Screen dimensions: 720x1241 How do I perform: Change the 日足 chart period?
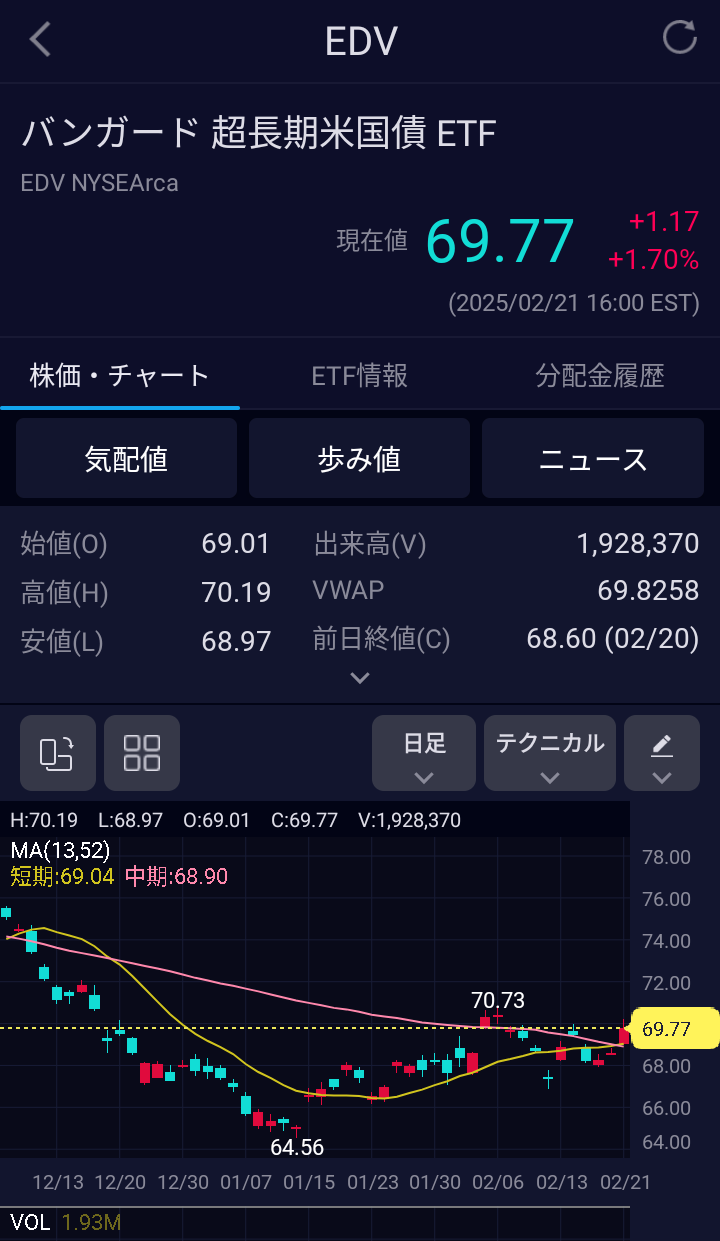(424, 753)
